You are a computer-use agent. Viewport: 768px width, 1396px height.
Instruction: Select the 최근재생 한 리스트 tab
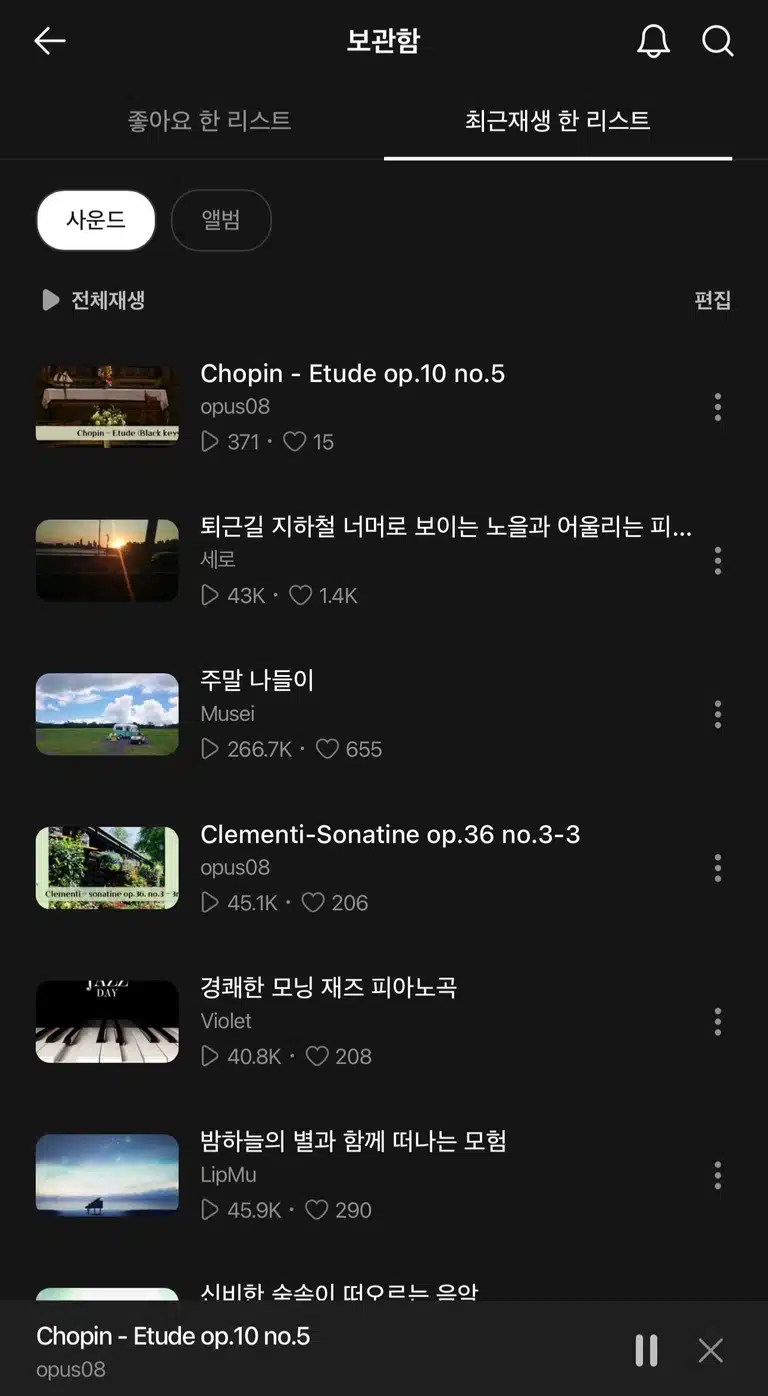(557, 121)
